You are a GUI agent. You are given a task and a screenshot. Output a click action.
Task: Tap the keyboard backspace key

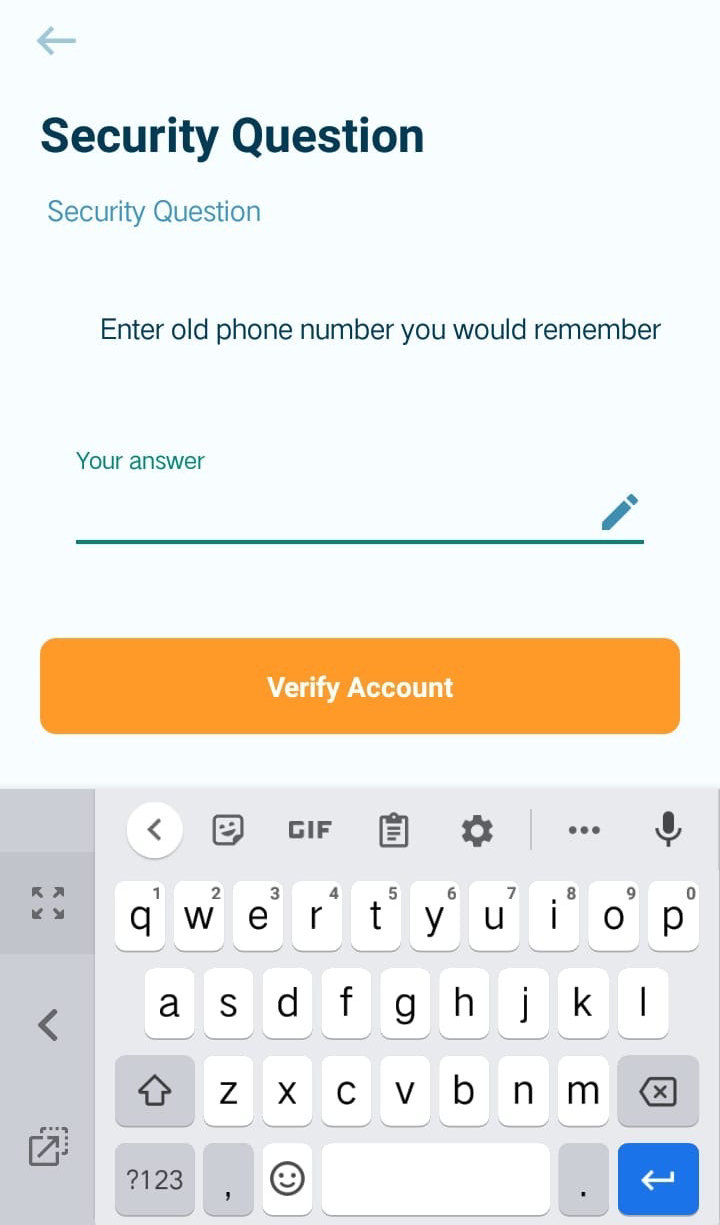coord(657,1092)
